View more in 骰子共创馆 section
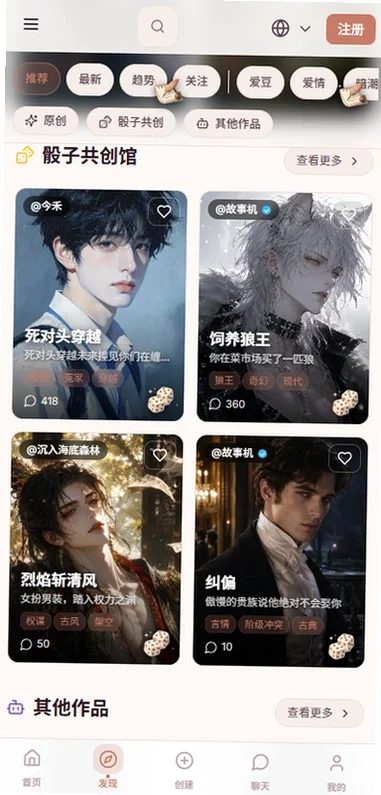The width and height of the screenshot is (381, 795). [x=328, y=161]
